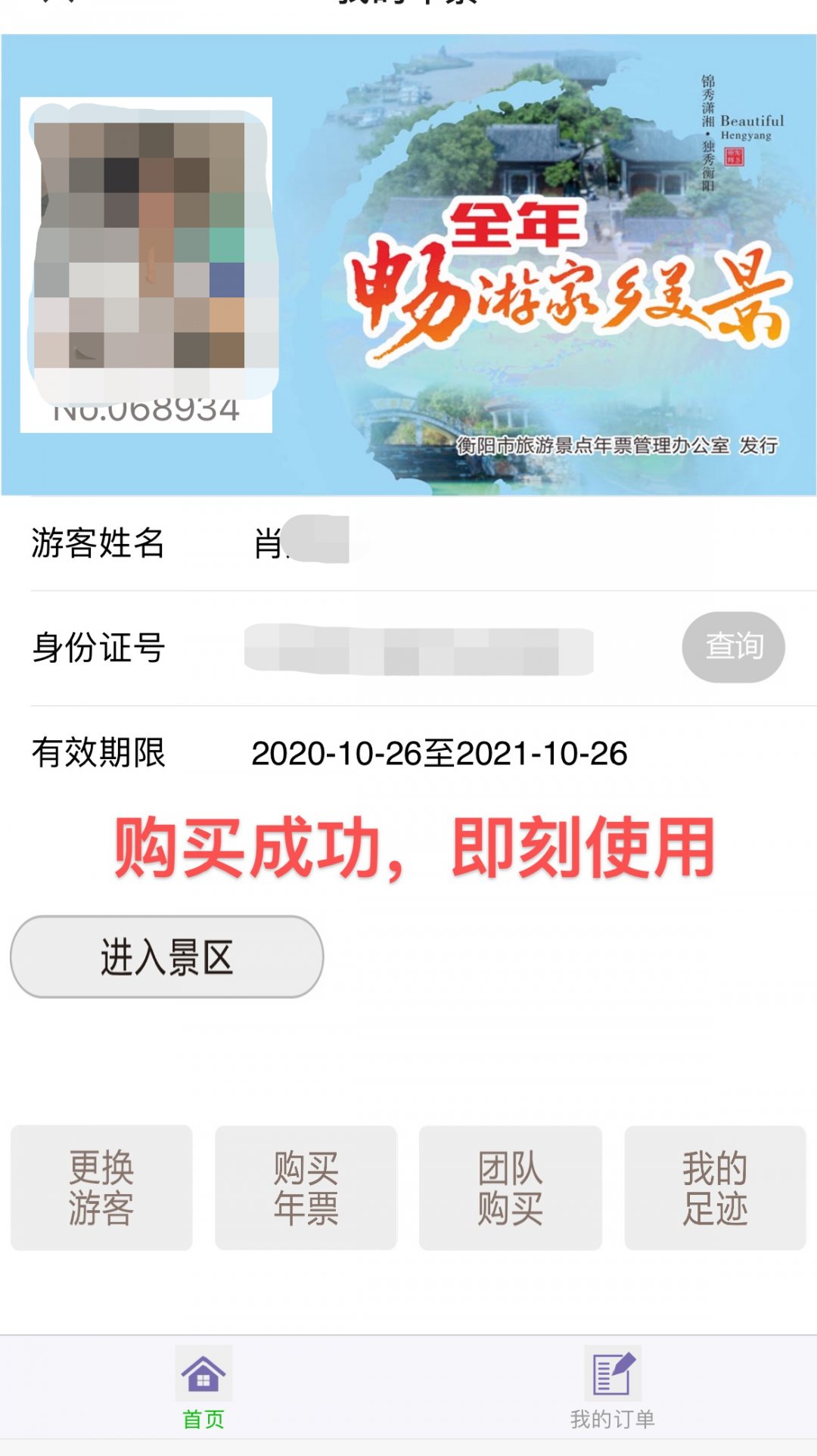Switch to the 我的订单 orders tab
Image resolution: width=817 pixels, height=1456 pixels.
click(x=612, y=1387)
